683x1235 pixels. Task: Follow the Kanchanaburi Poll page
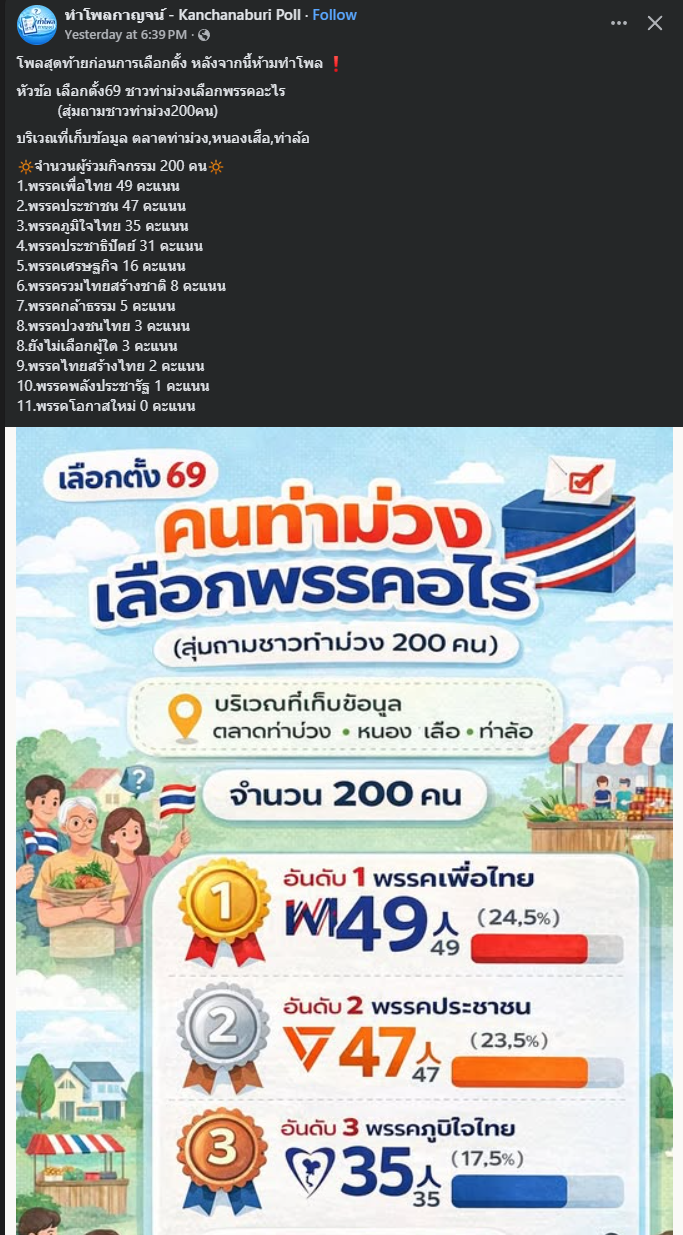[x=334, y=15]
